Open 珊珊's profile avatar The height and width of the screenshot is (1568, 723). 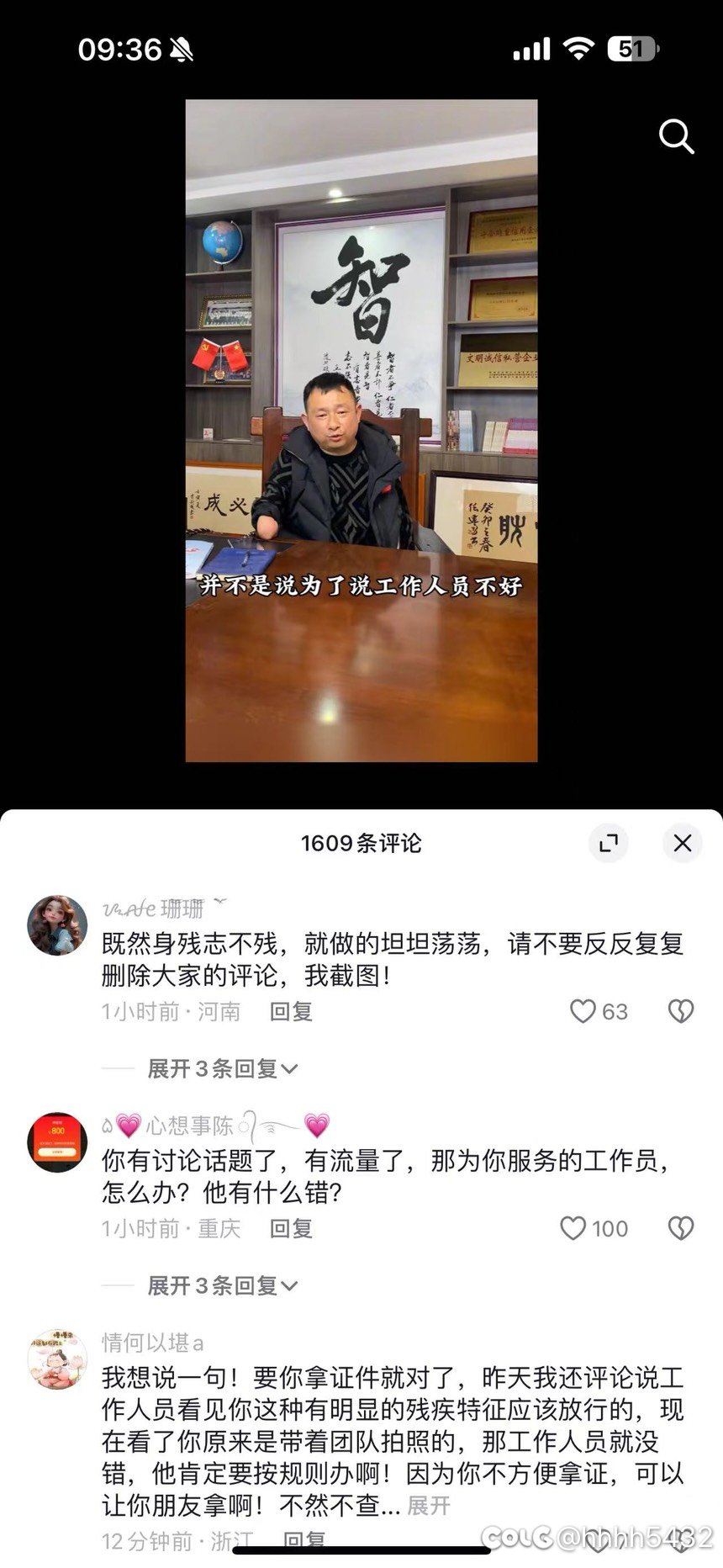click(57, 924)
